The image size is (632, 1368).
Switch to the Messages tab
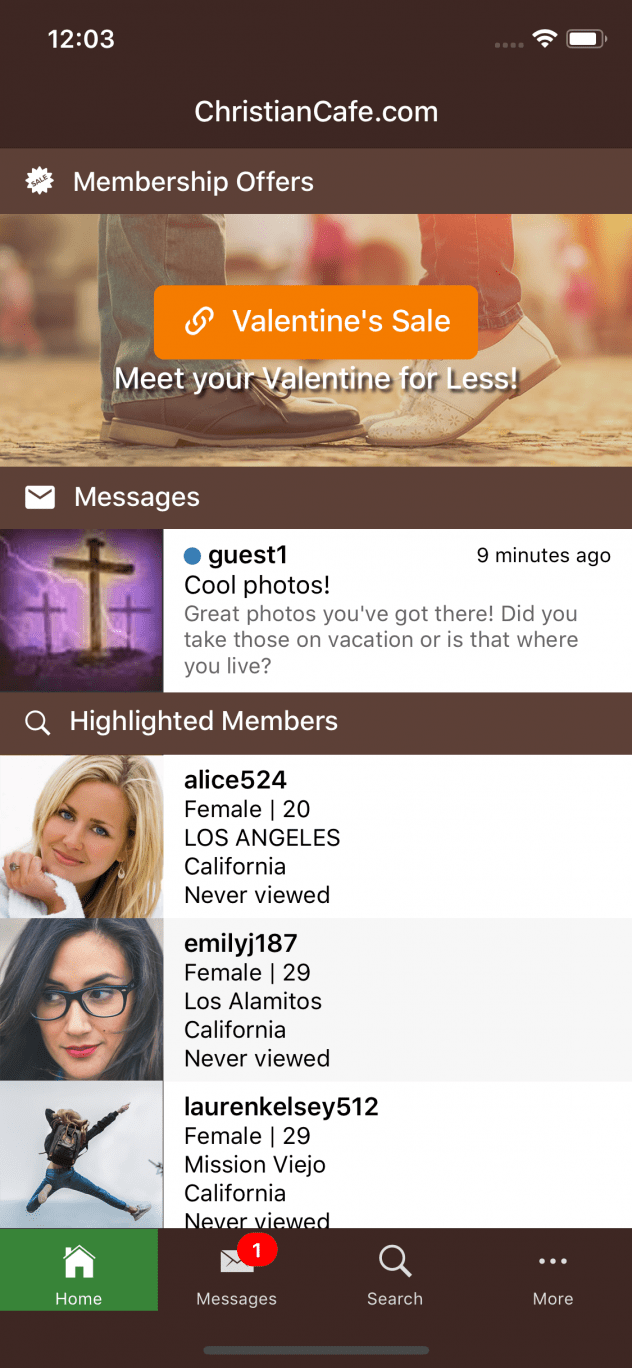pyautogui.click(x=237, y=1270)
